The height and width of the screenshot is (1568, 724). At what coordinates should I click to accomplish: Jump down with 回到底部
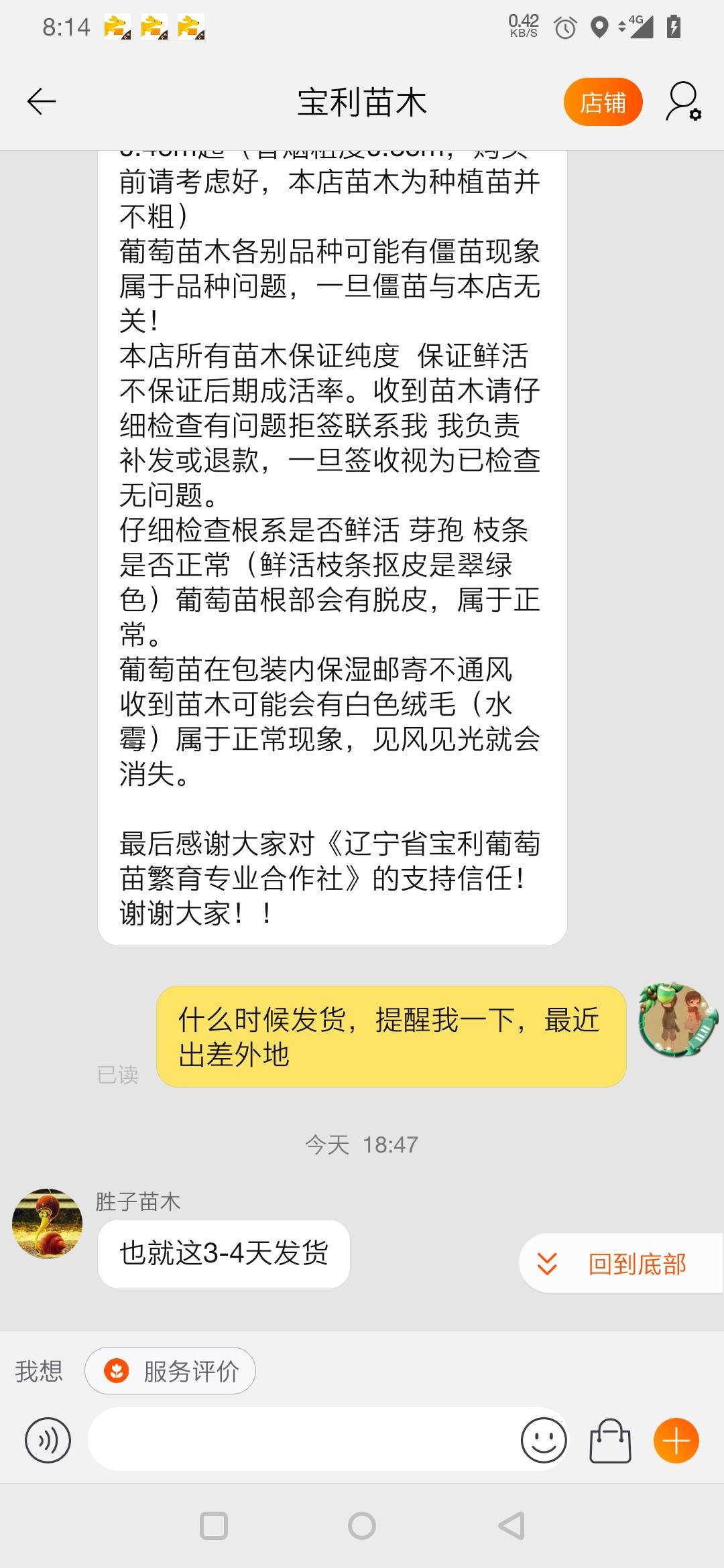621,1264
